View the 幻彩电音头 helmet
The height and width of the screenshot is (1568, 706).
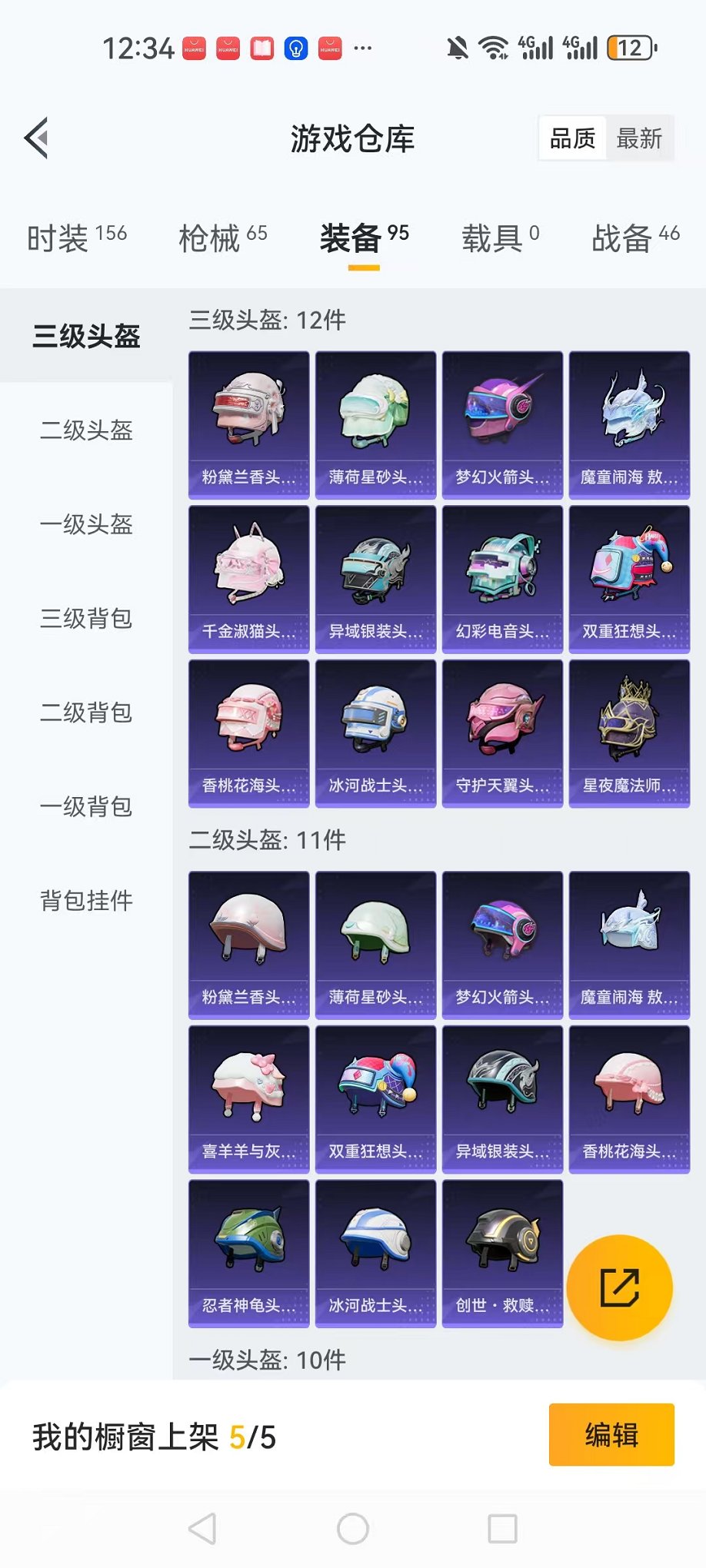502,579
